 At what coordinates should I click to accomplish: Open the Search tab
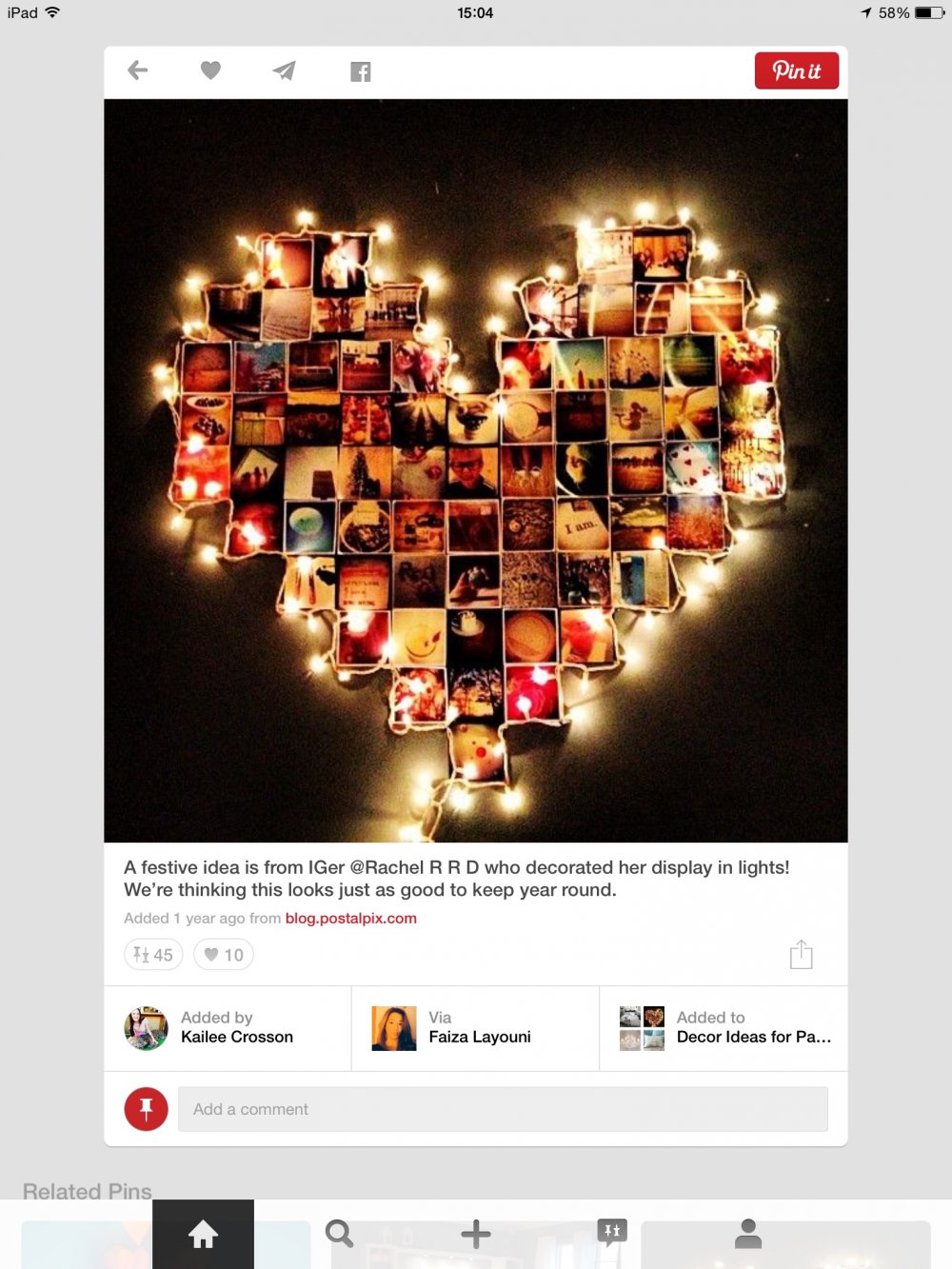click(x=339, y=1234)
